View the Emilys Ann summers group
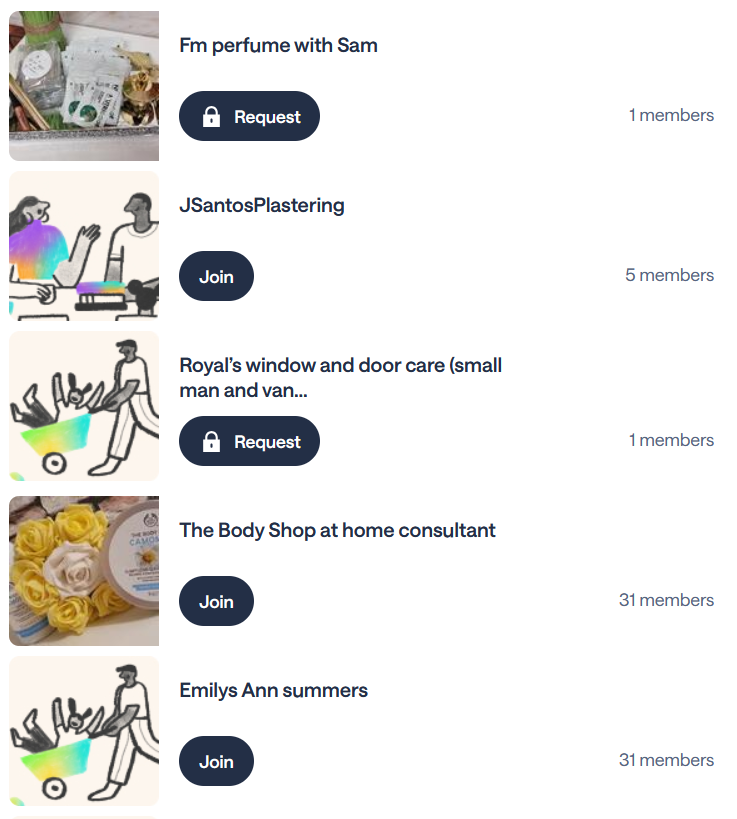Viewport: 737px width, 819px height. 273,690
